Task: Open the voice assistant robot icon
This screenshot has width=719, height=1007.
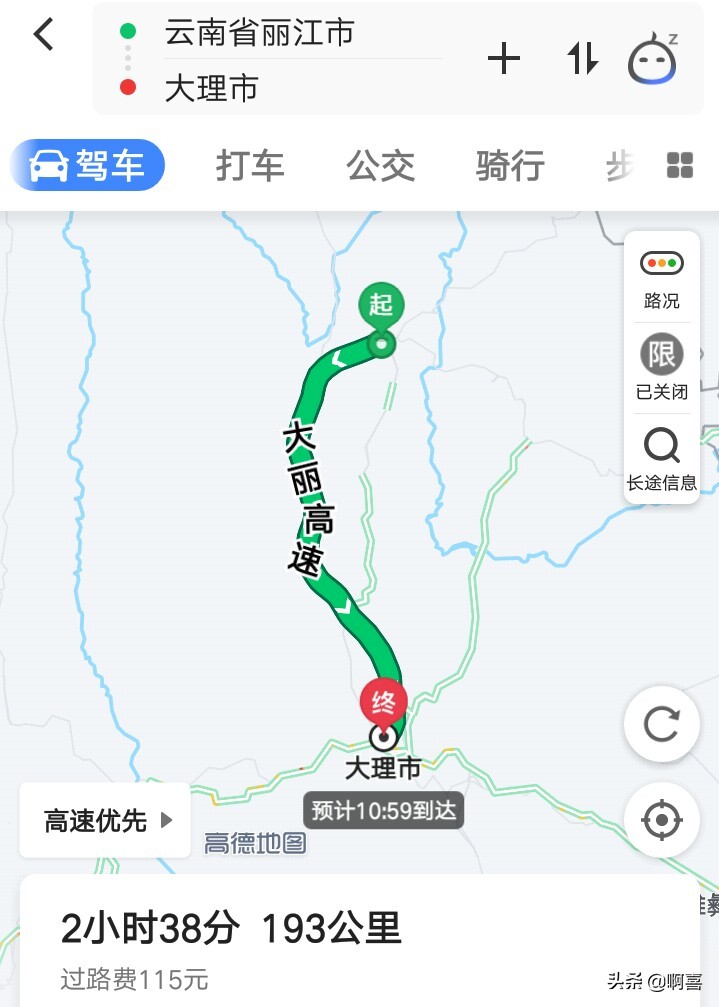Action: click(x=652, y=60)
